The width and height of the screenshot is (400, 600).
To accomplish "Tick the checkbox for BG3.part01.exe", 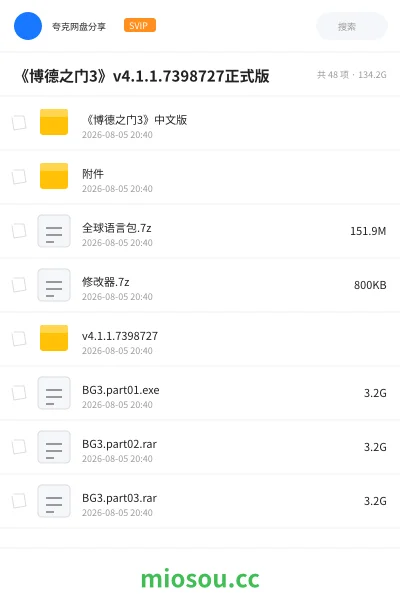I will (19, 393).
